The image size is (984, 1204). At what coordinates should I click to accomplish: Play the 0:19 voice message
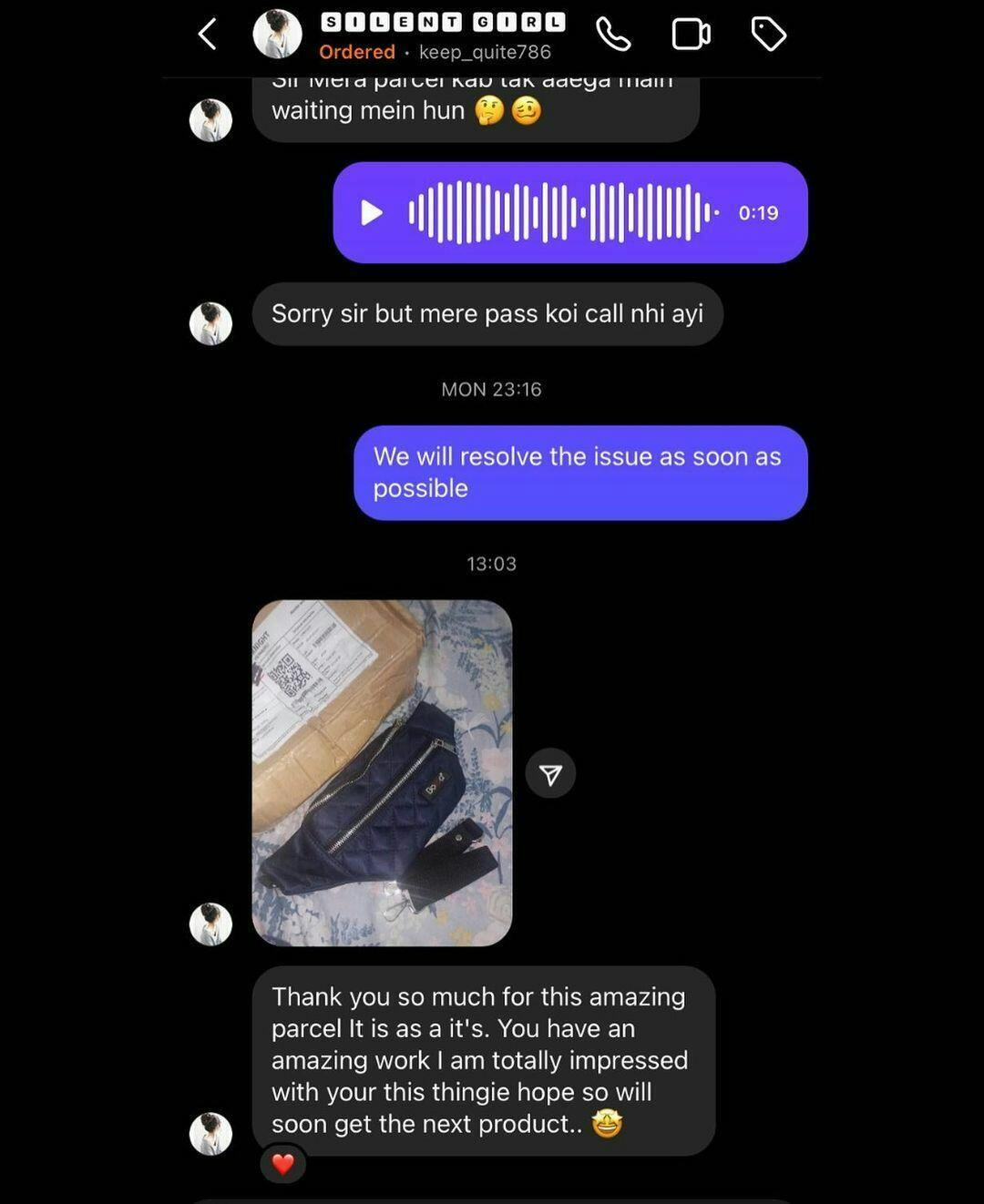coord(372,213)
